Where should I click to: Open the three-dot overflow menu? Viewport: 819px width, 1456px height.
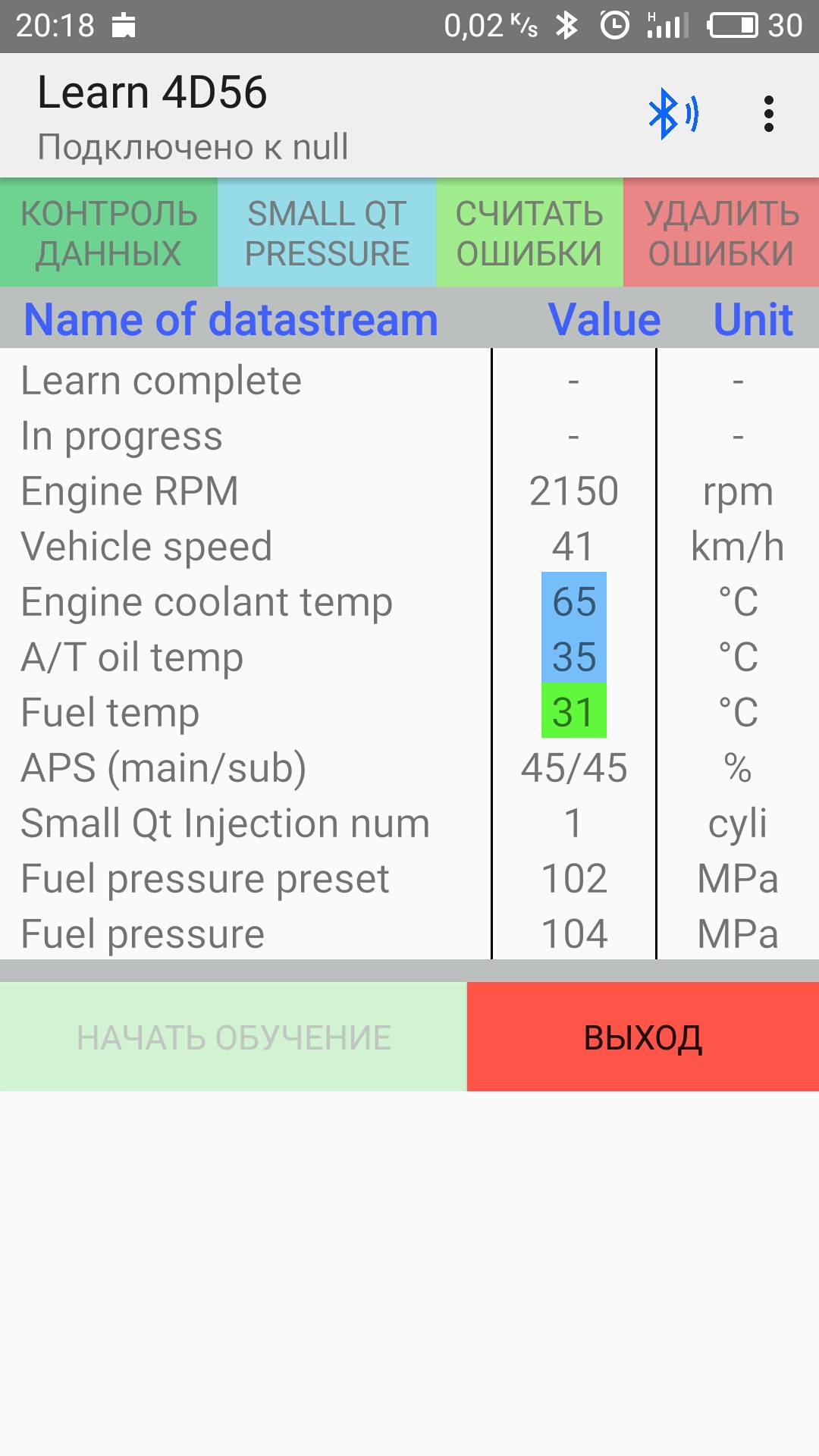point(768,114)
